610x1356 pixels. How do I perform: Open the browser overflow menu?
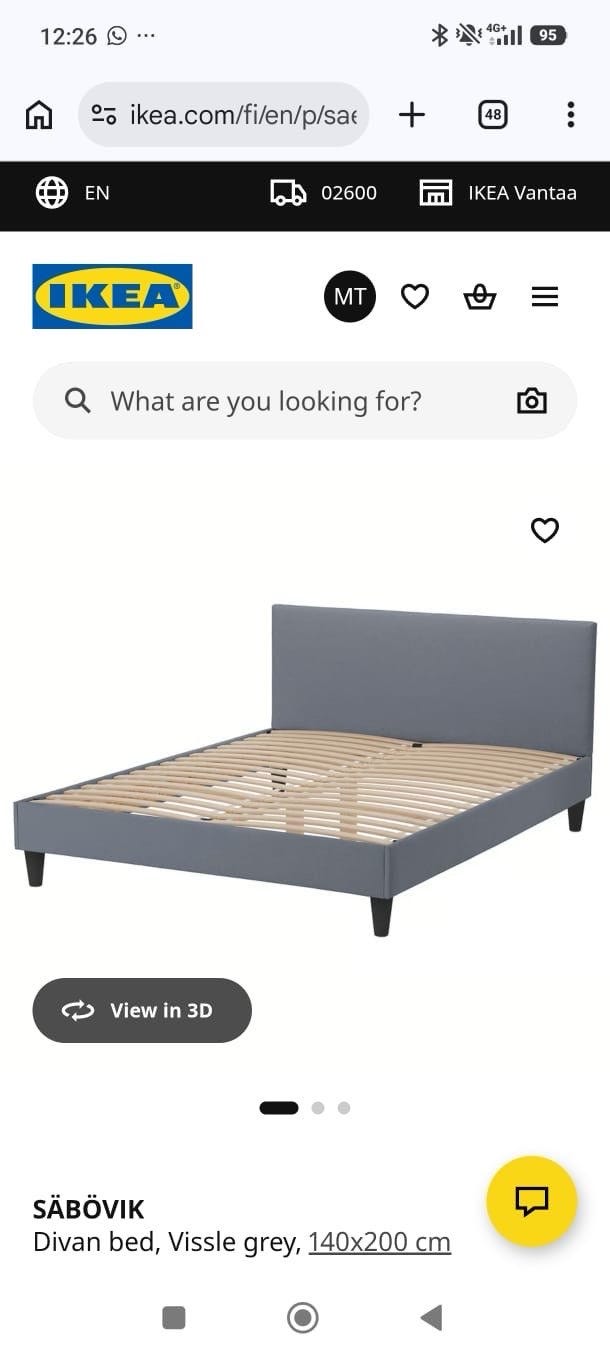[x=570, y=115]
